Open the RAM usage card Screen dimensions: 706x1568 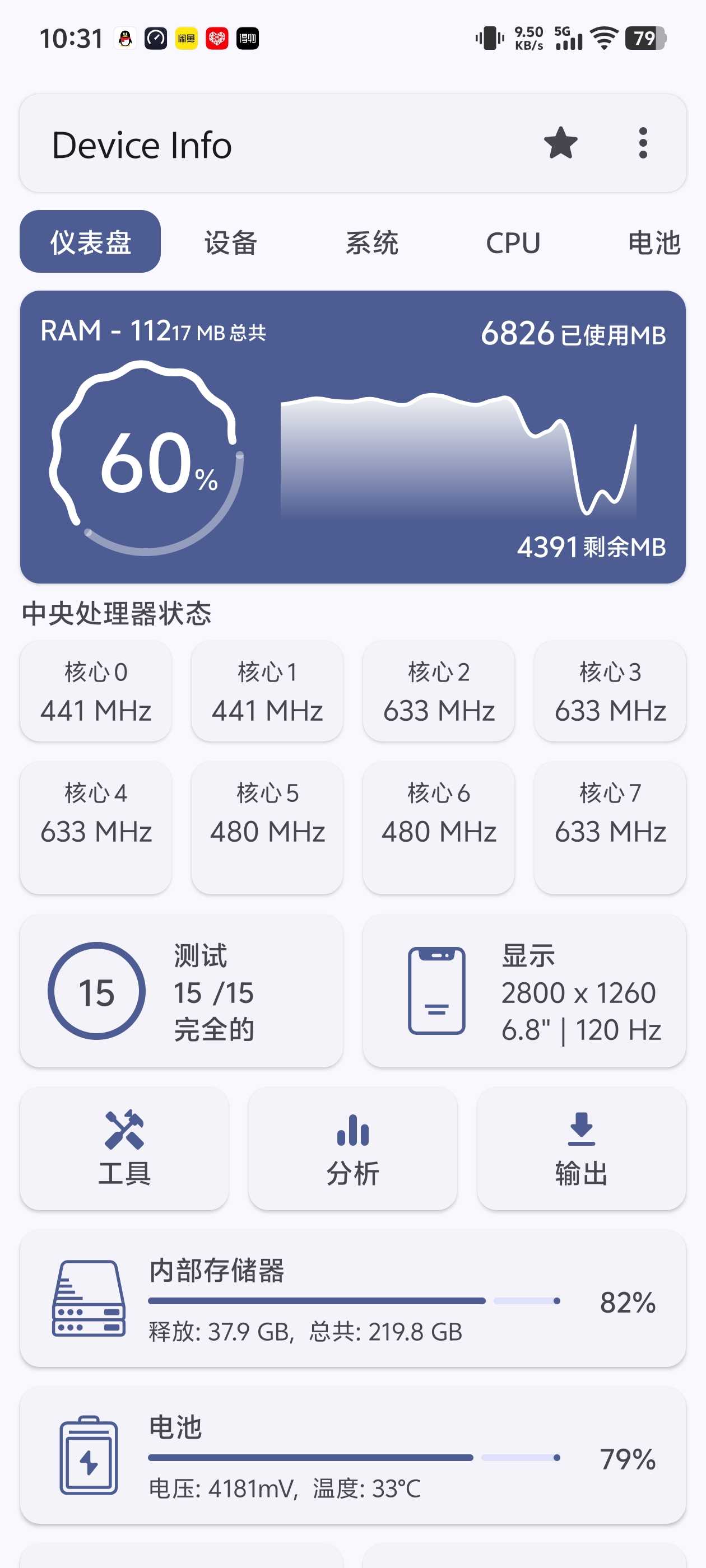pos(352,436)
